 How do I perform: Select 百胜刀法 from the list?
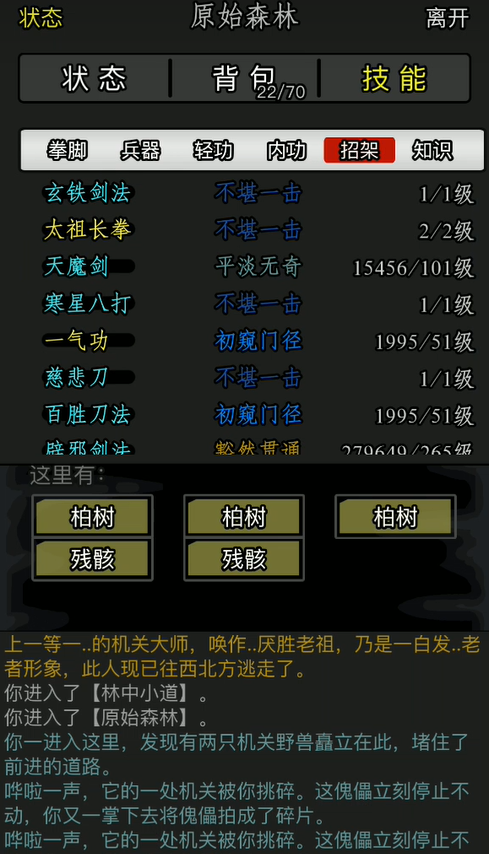click(x=259, y=415)
